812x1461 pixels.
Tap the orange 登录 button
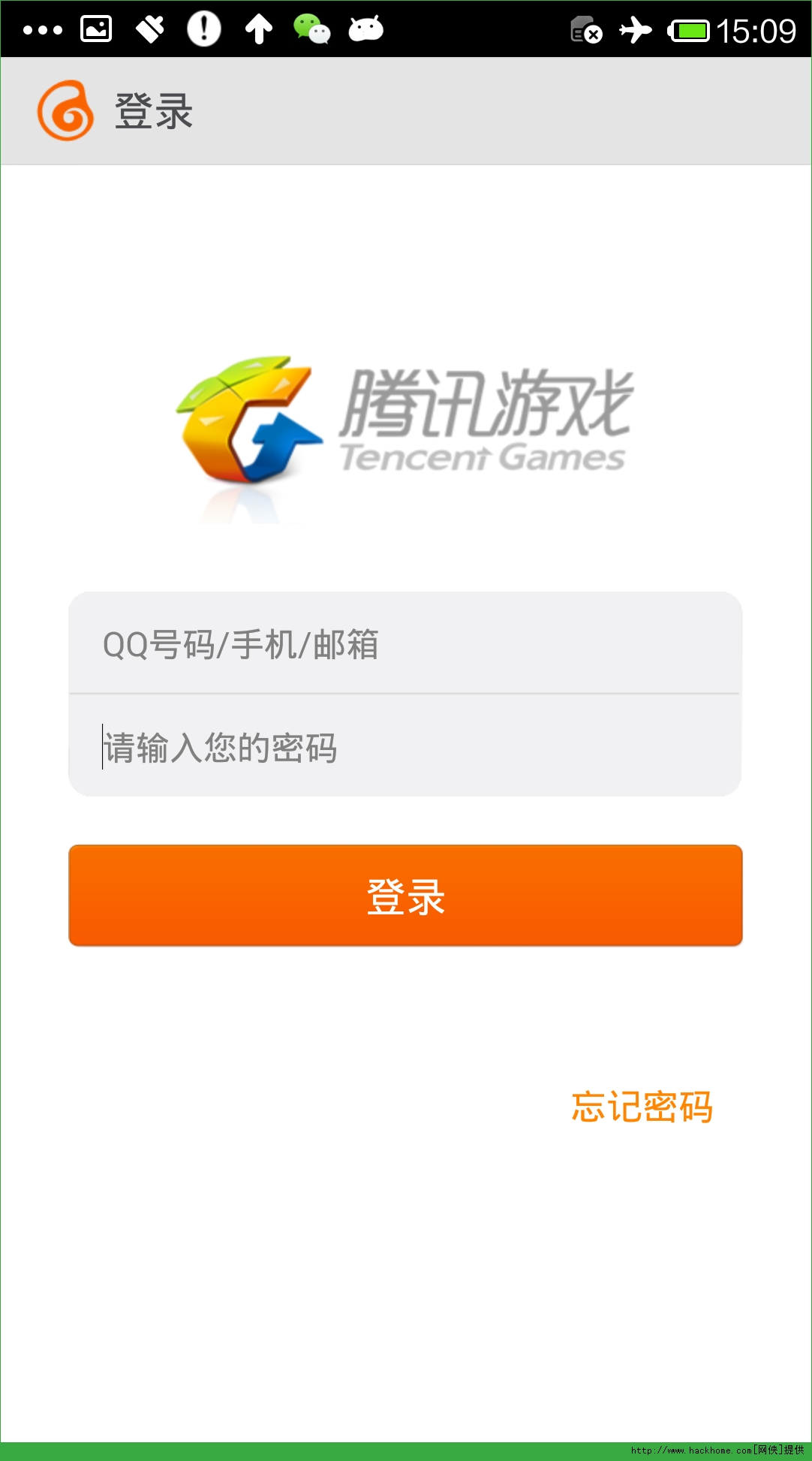pos(405,896)
